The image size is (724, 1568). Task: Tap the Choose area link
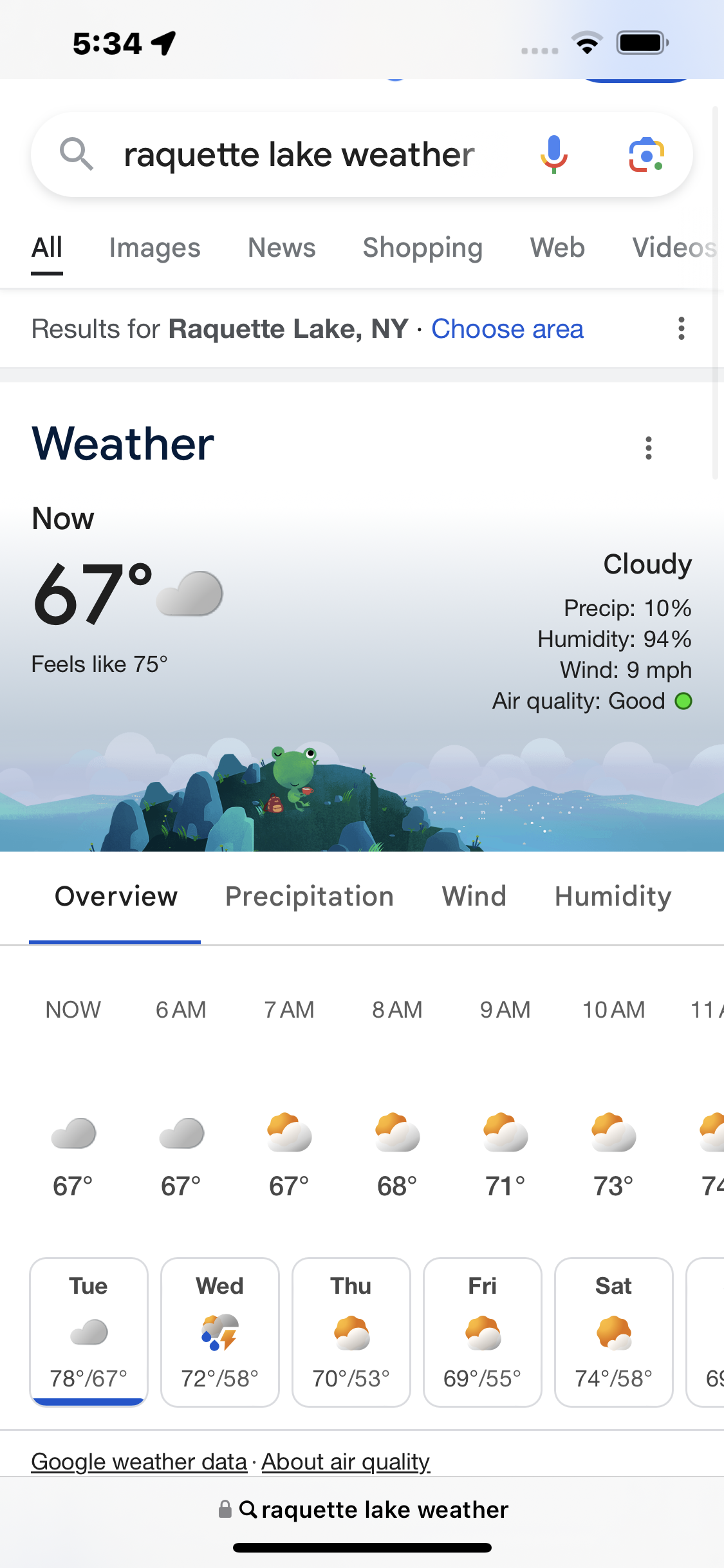point(507,329)
